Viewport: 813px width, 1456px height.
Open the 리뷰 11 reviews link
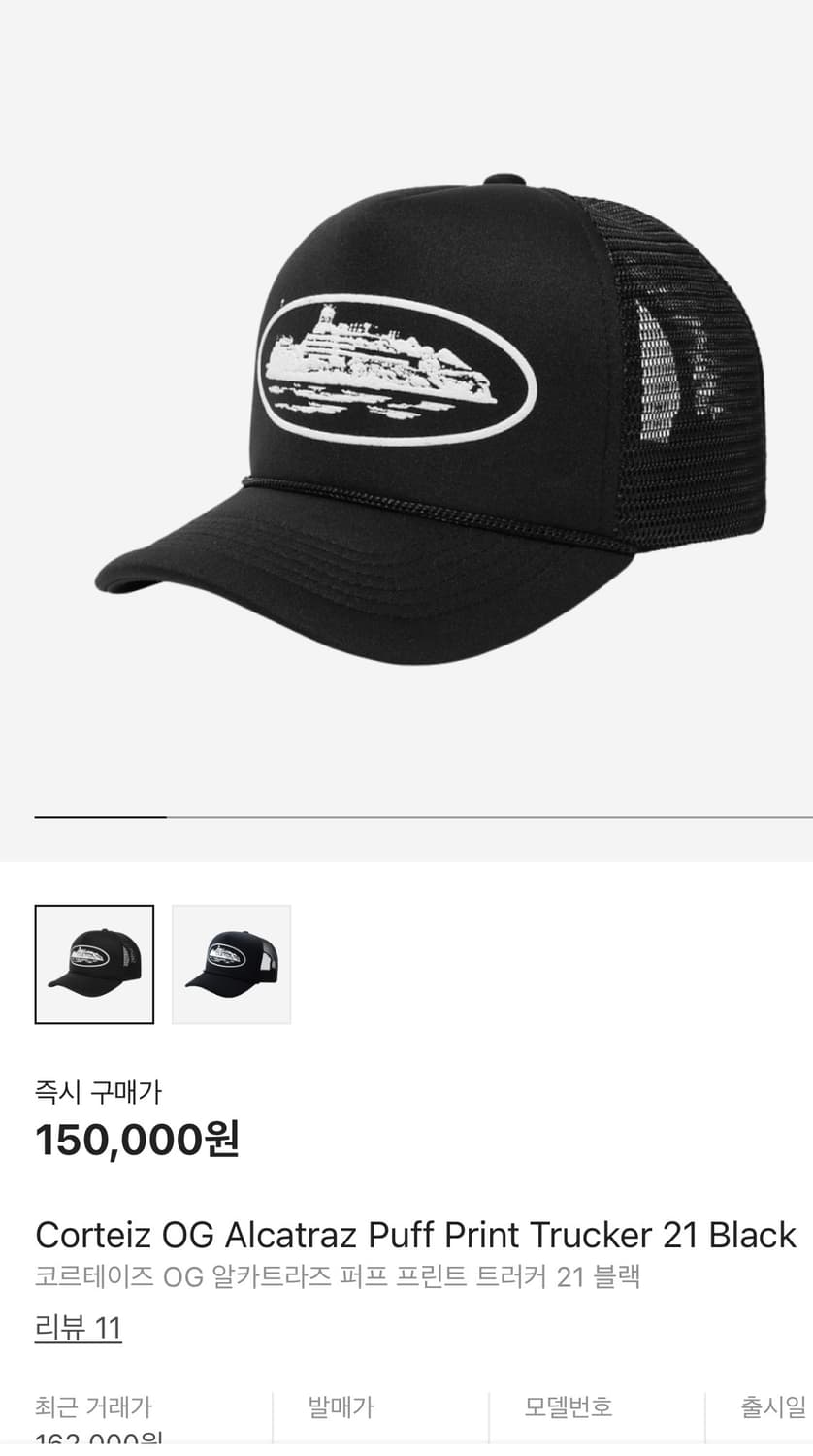pyautogui.click(x=79, y=1327)
